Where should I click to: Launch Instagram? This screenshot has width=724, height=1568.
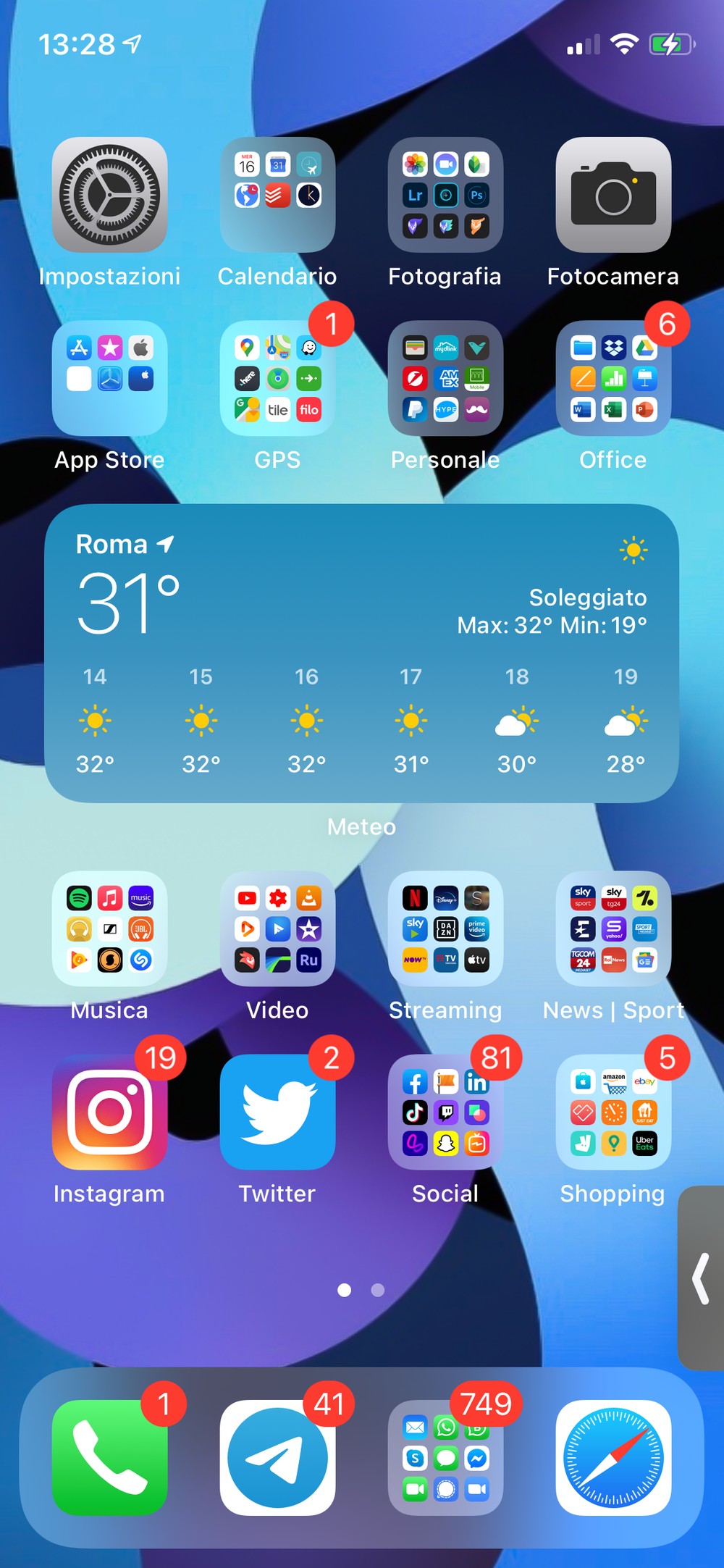tap(109, 1112)
